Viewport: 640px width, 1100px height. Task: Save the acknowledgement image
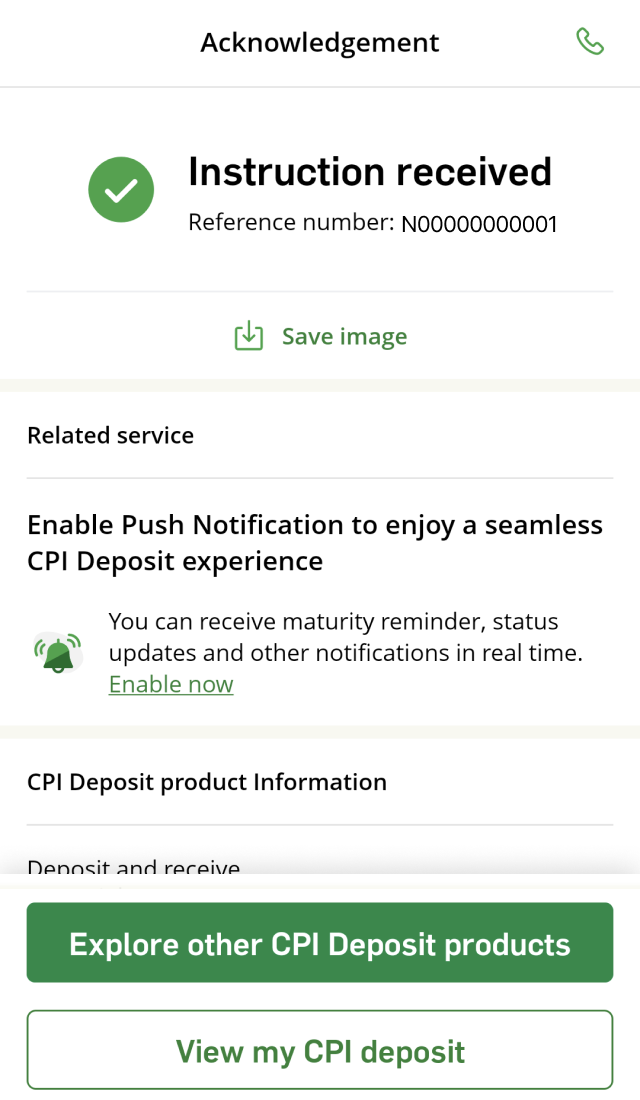pyautogui.click(x=320, y=337)
